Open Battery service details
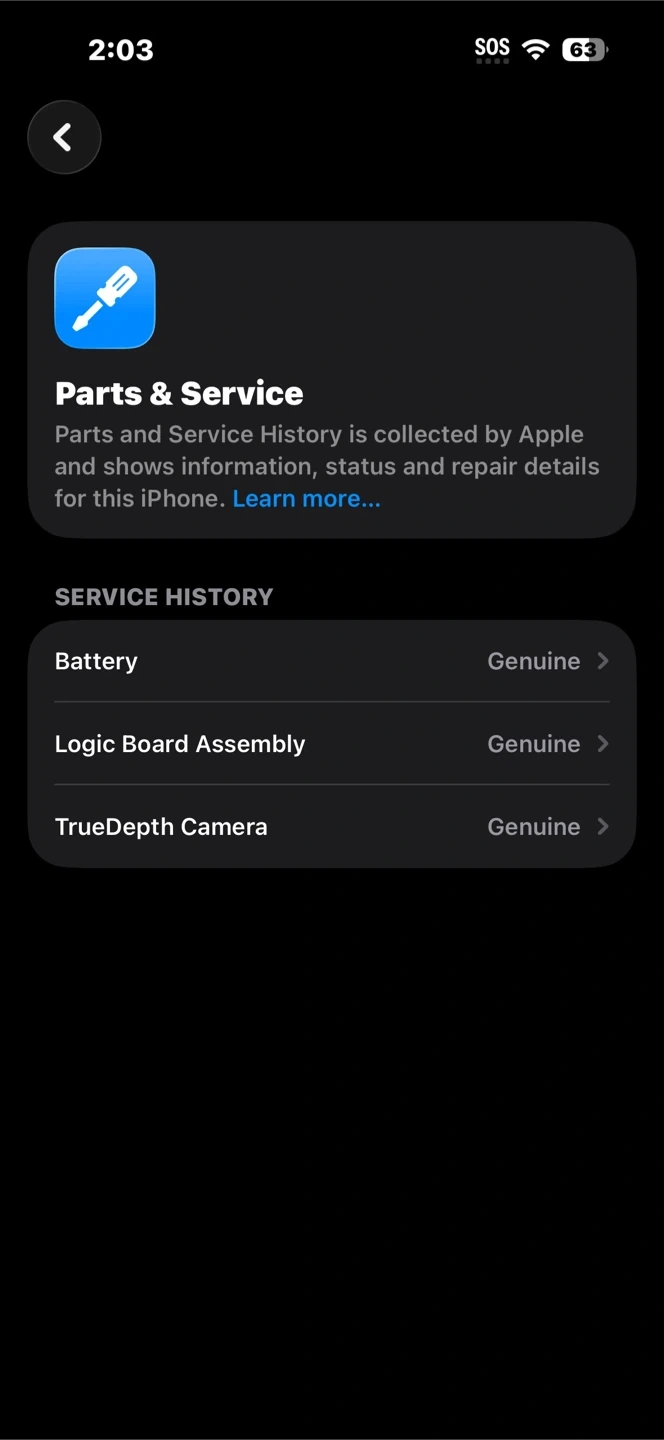The height and width of the screenshot is (1440, 664). pyautogui.click(x=332, y=661)
